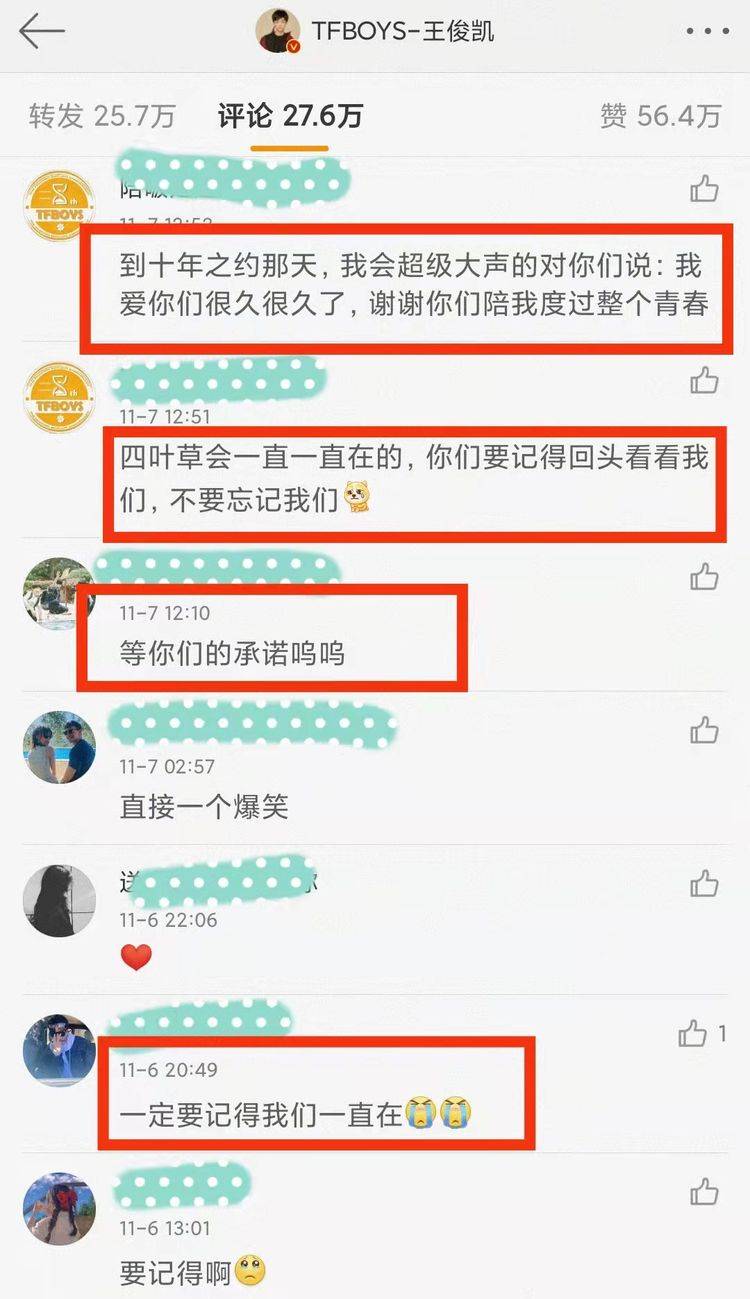
Task: Like the comment 一定要记得我们一直在
Action: (x=692, y=1034)
